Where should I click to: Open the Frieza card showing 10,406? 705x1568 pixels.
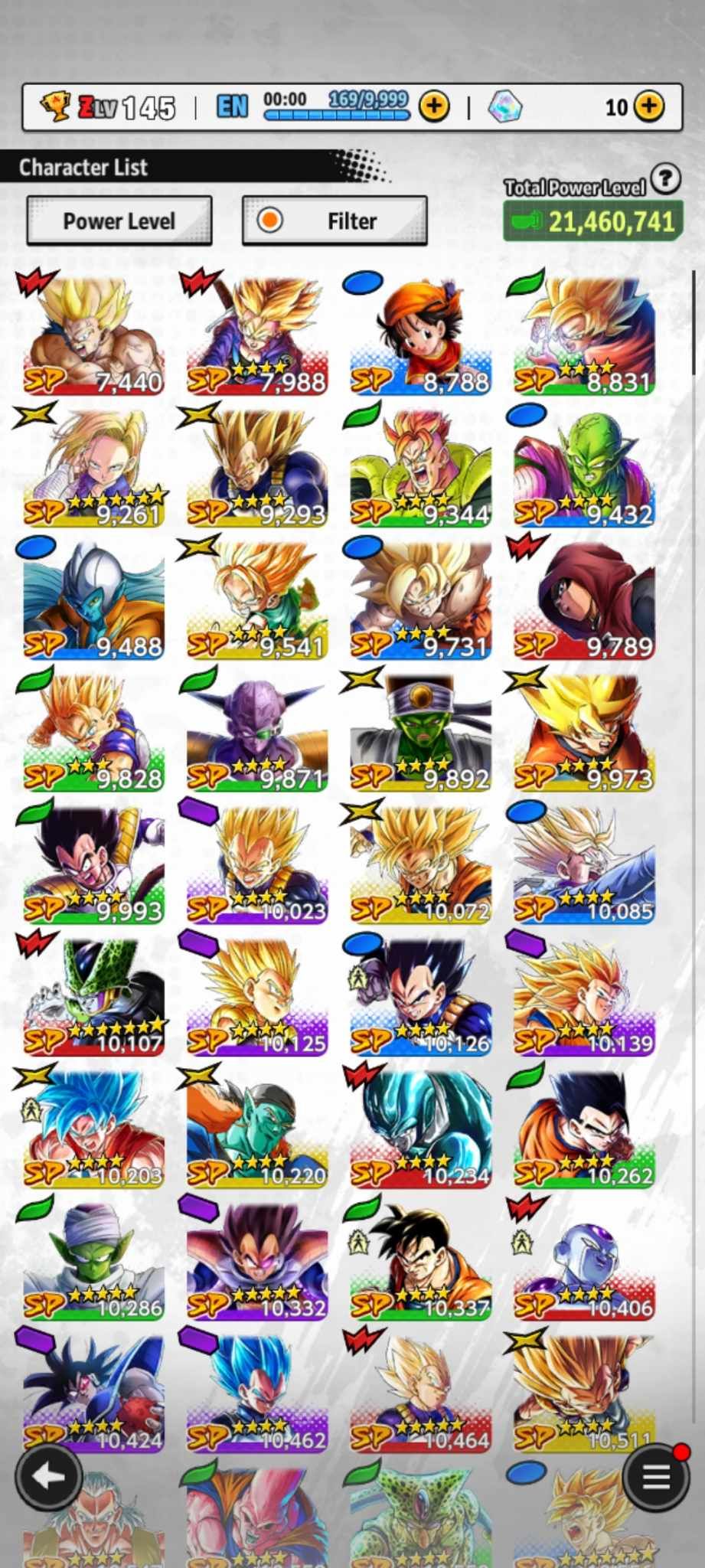tap(584, 1263)
